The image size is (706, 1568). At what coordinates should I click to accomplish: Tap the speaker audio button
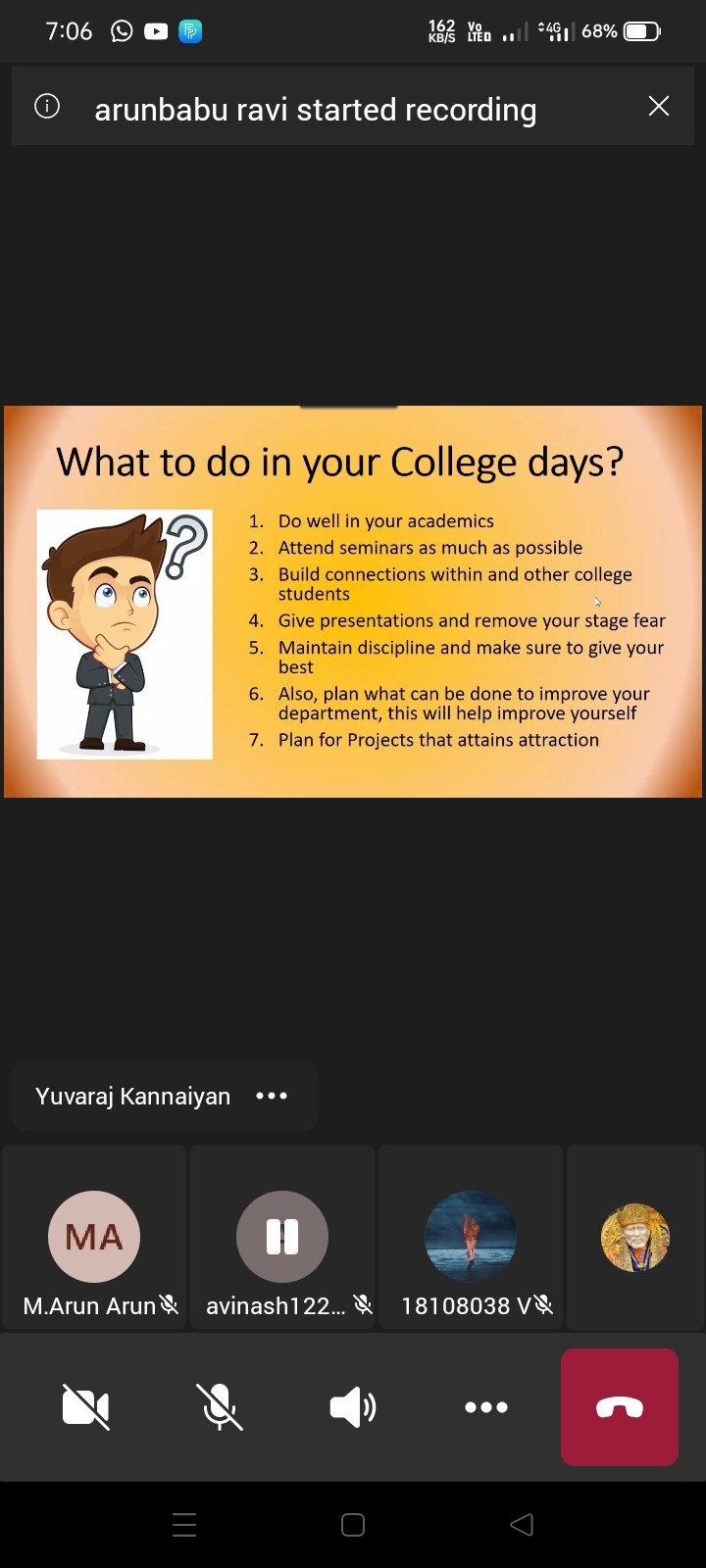point(353,1407)
